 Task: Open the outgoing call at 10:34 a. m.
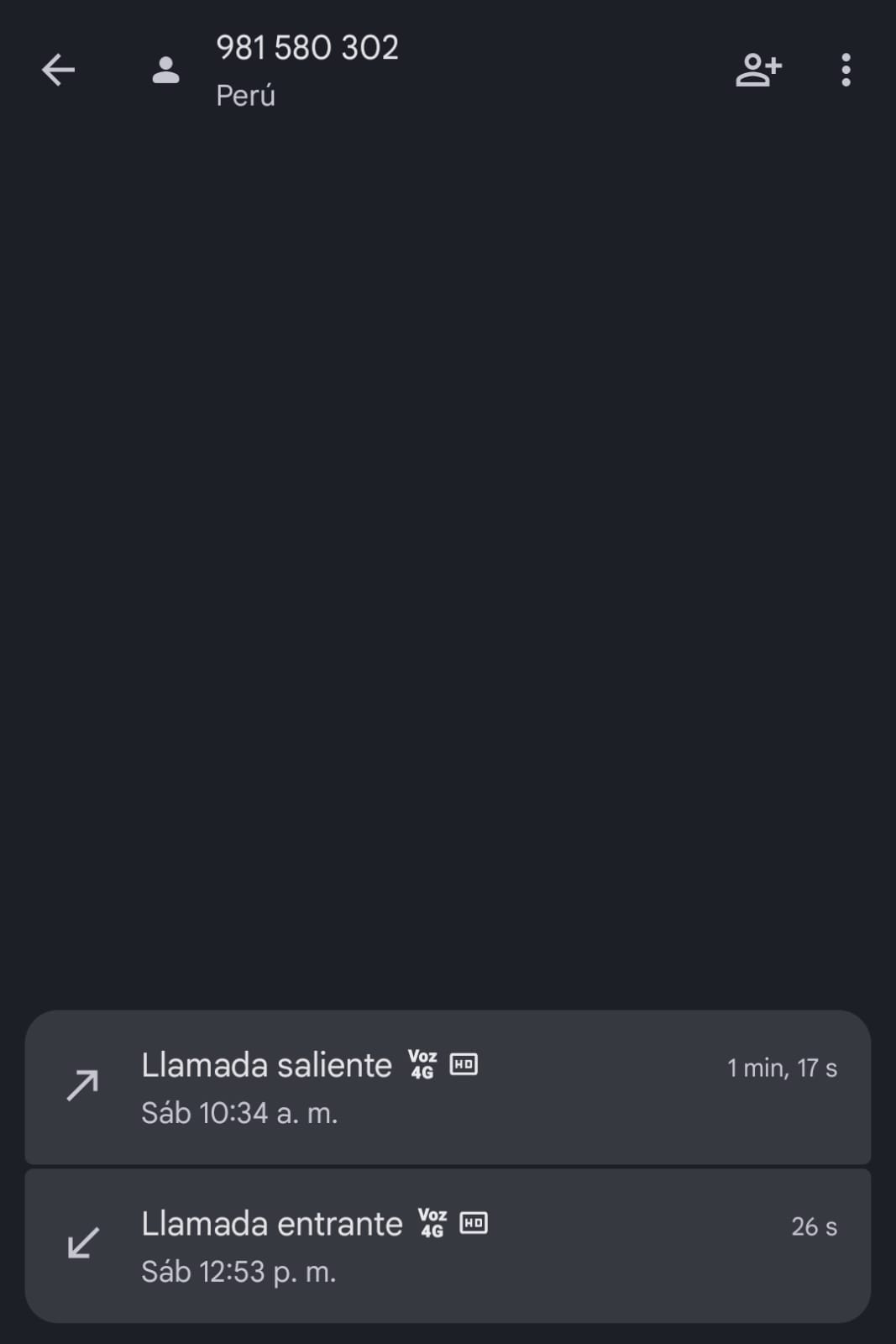click(x=448, y=1087)
